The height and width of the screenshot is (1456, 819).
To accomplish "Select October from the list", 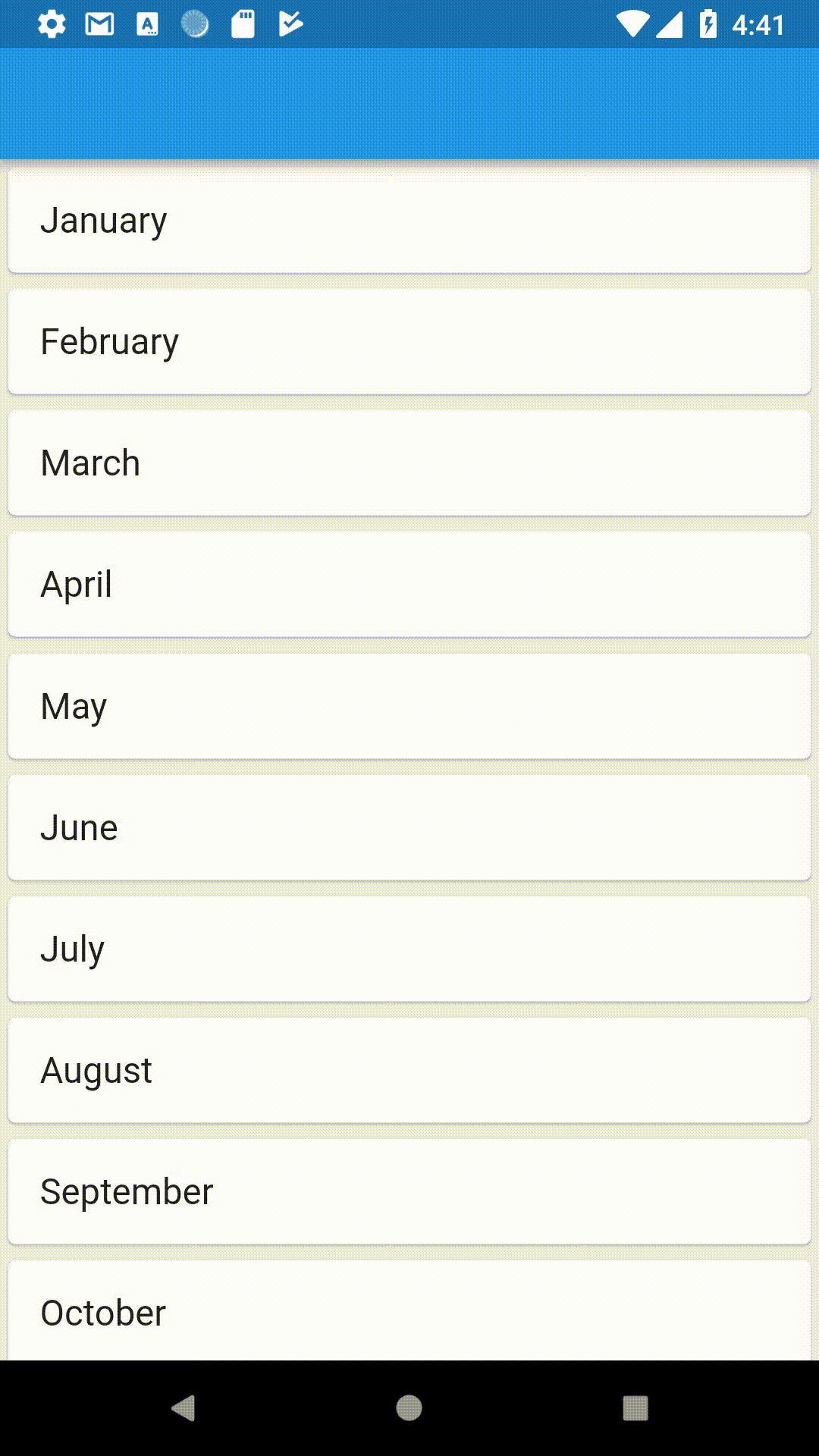I will pos(409,1311).
